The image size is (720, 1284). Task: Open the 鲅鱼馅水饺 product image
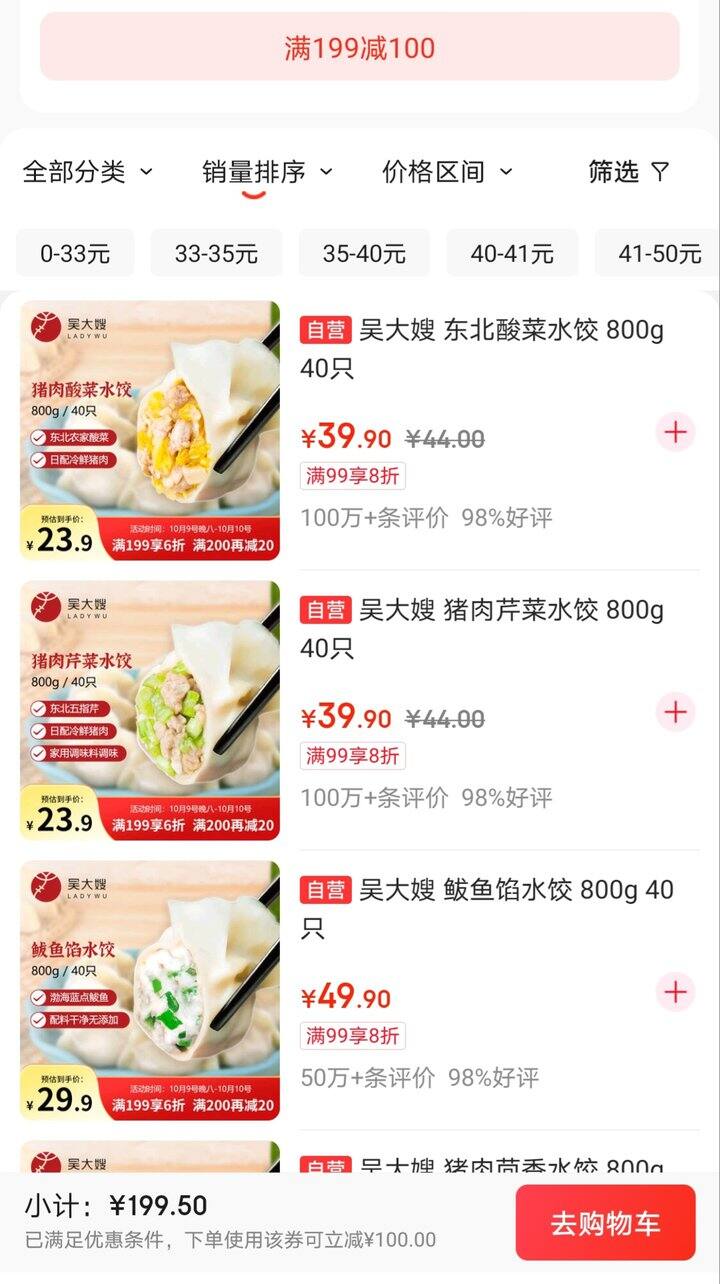point(150,991)
